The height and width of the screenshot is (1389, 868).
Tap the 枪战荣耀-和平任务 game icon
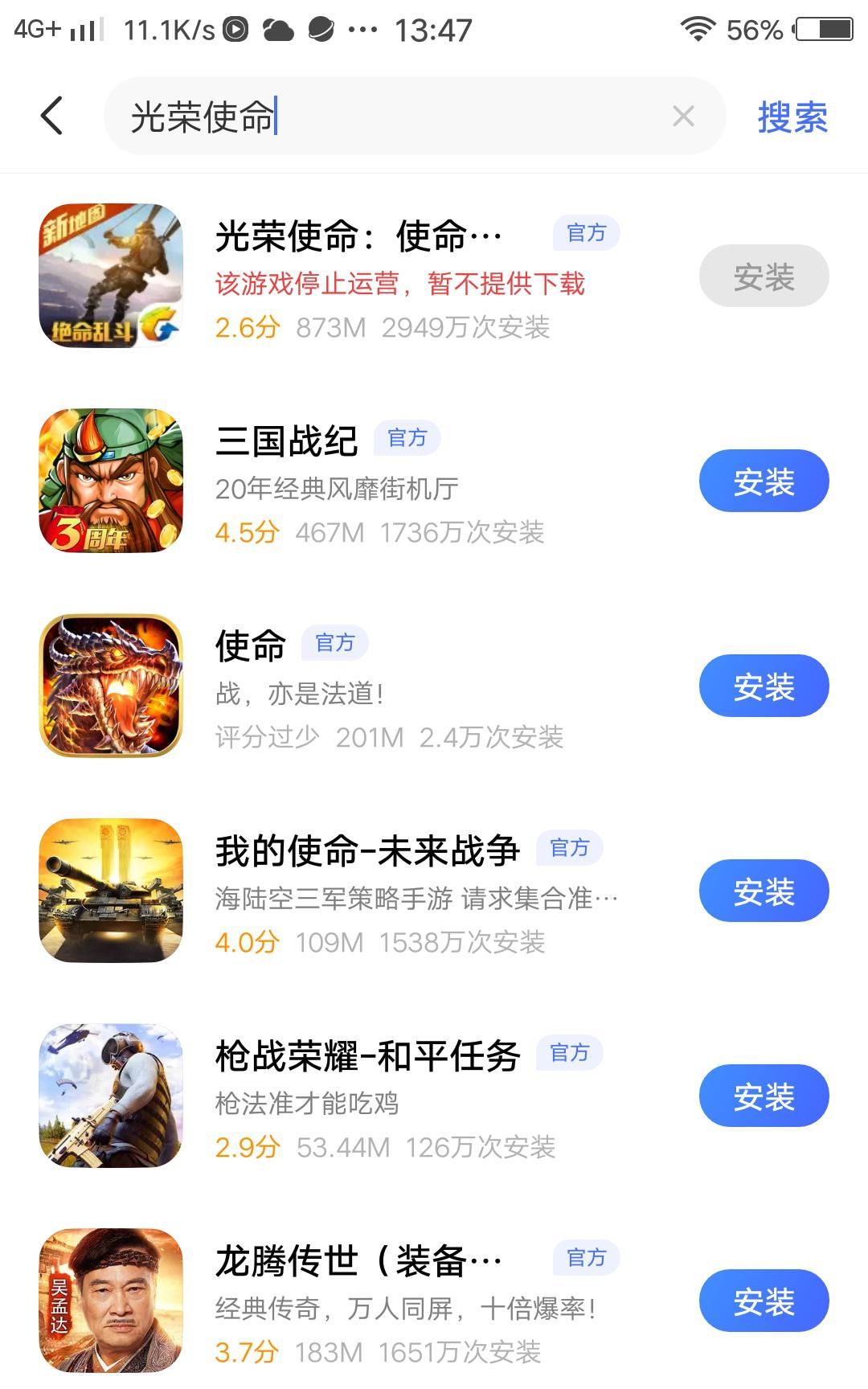pos(110,1095)
